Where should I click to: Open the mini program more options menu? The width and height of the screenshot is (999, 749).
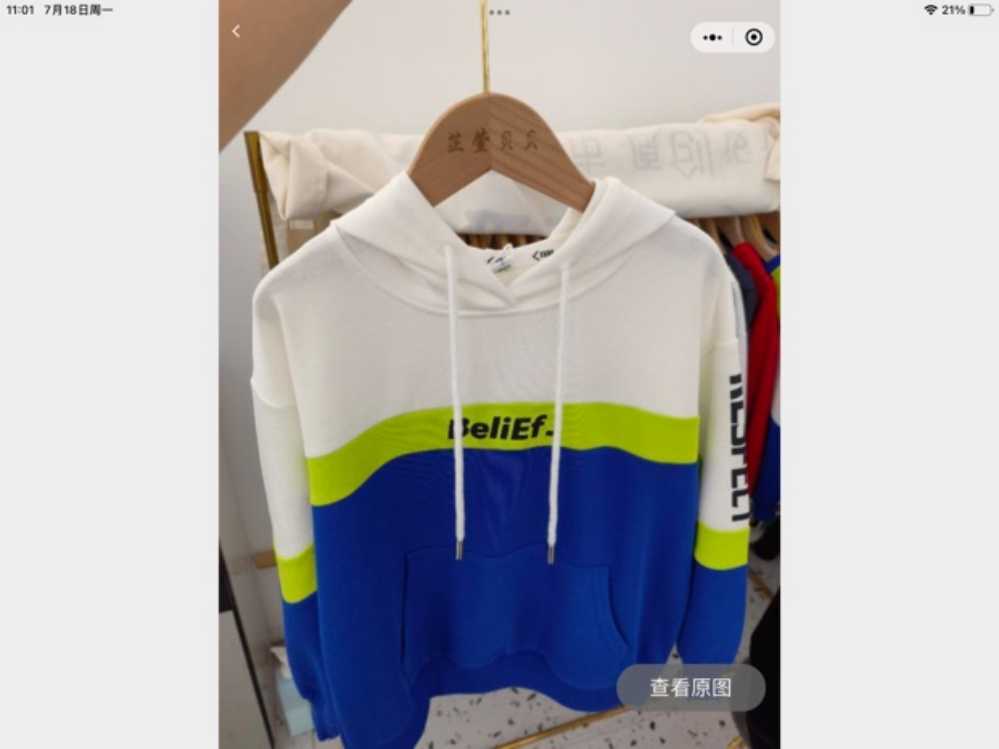tap(712, 37)
